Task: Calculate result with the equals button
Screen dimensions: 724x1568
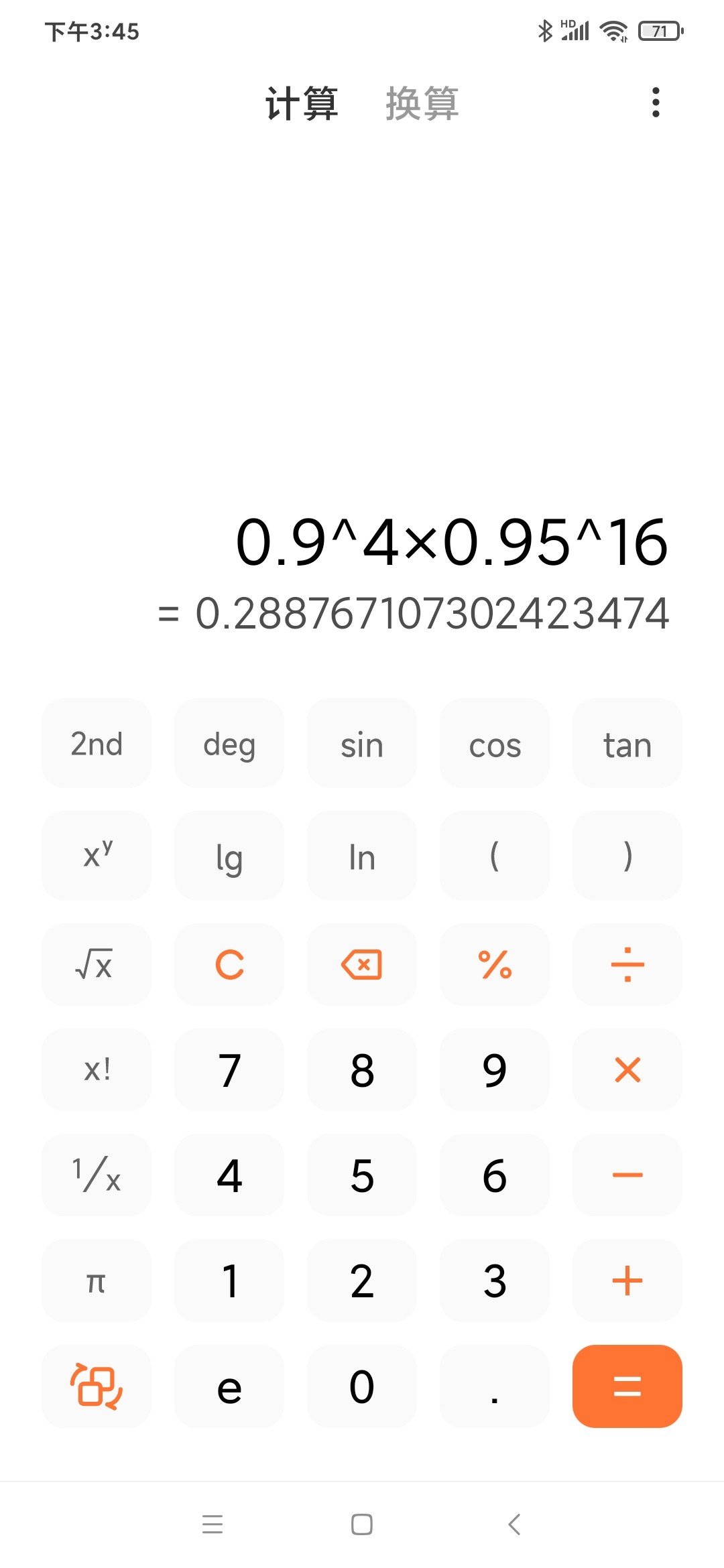Action: pyautogui.click(x=627, y=1386)
